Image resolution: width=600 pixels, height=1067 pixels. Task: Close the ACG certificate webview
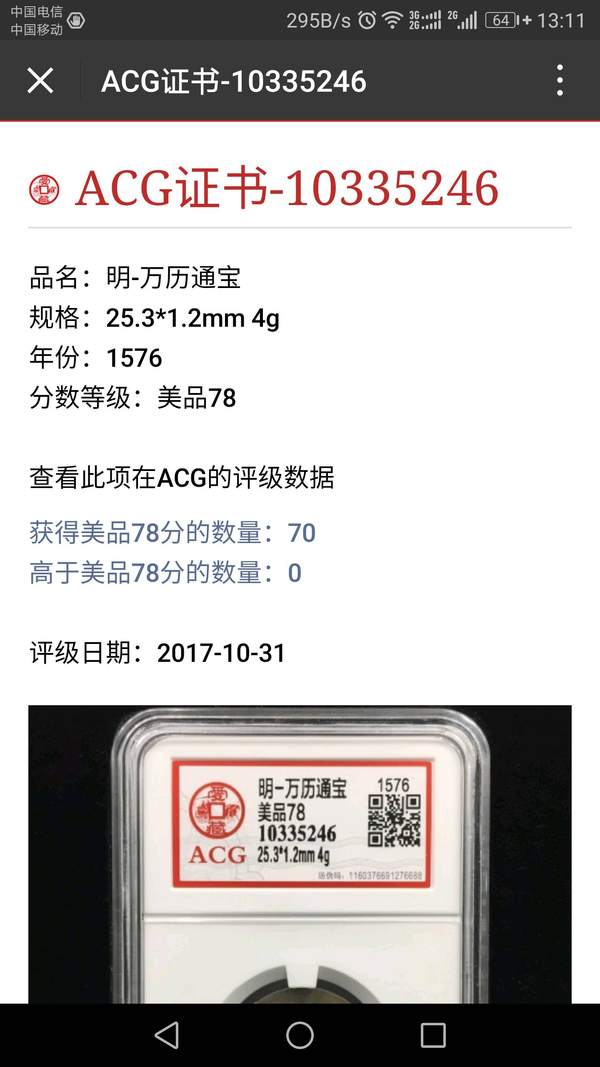40,81
